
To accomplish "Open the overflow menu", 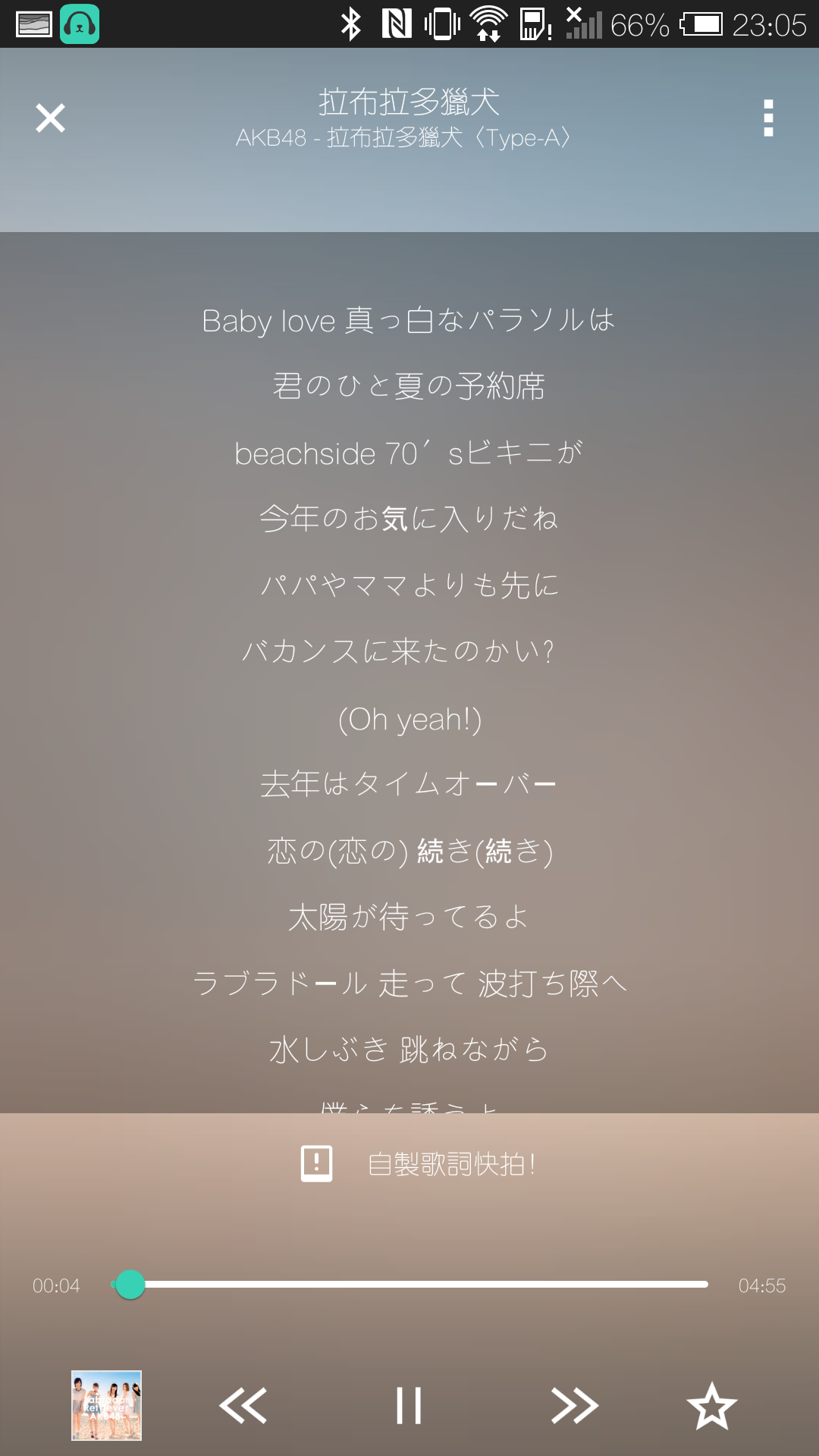I will pyautogui.click(x=768, y=118).
